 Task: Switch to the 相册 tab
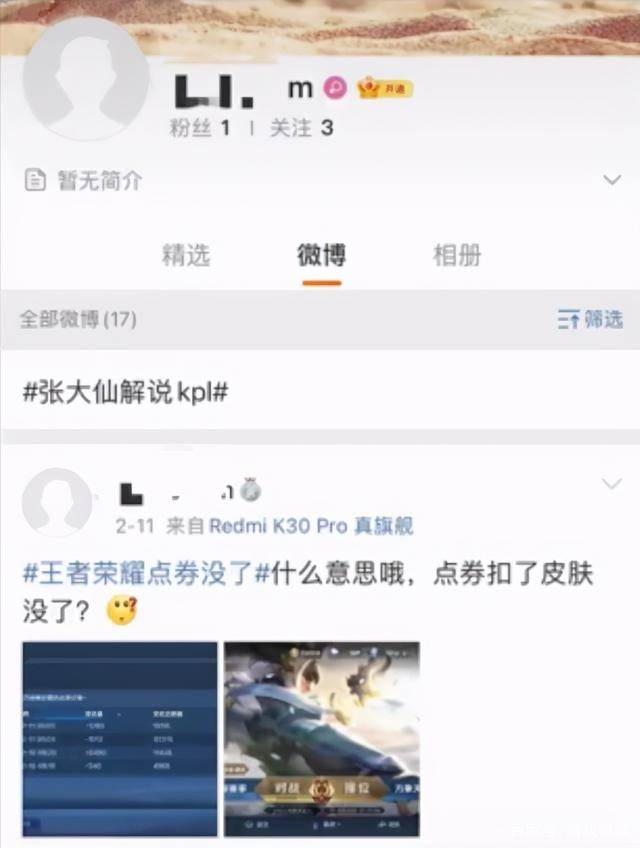point(456,255)
